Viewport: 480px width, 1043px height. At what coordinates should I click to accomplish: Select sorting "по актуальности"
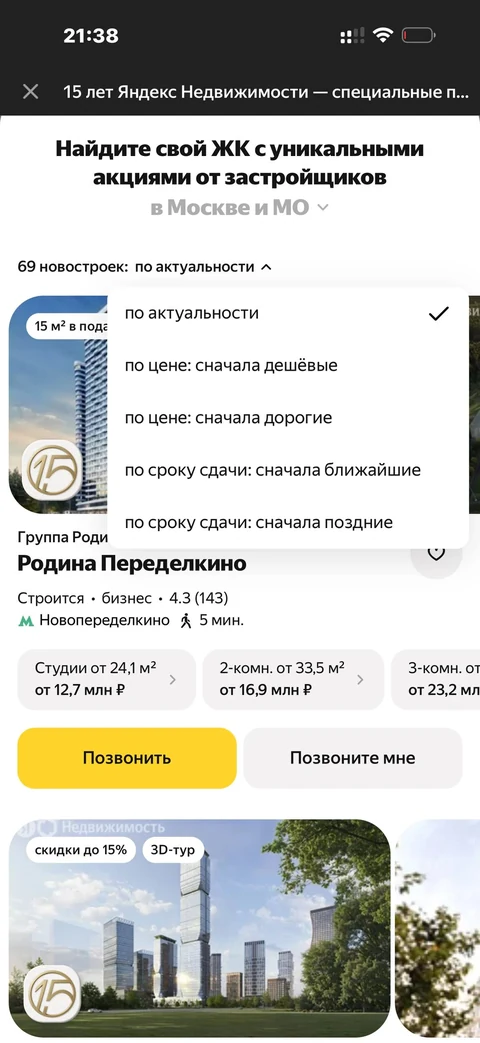[287, 313]
